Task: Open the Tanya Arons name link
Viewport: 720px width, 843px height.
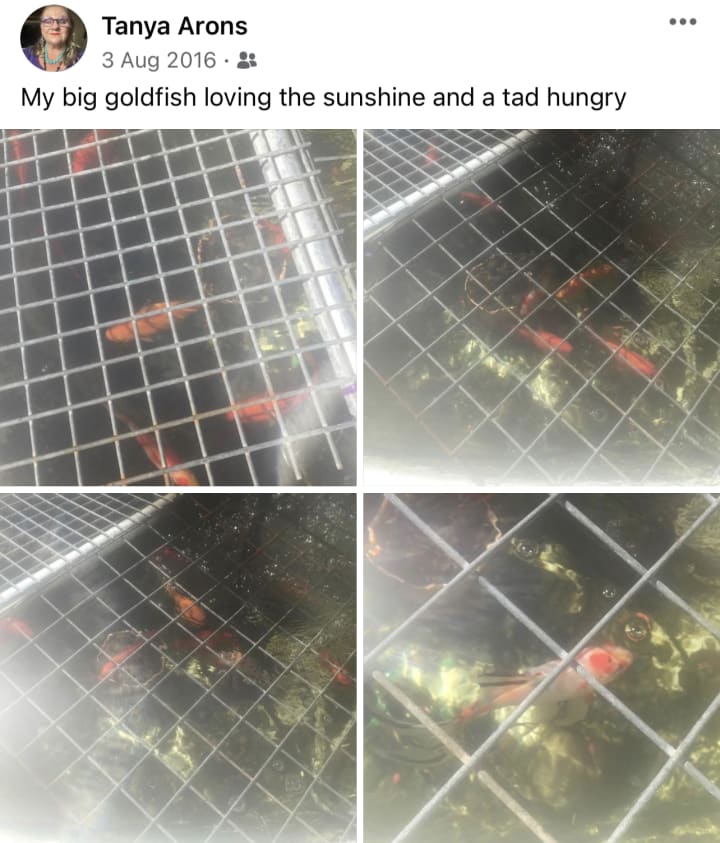Action: [x=175, y=26]
